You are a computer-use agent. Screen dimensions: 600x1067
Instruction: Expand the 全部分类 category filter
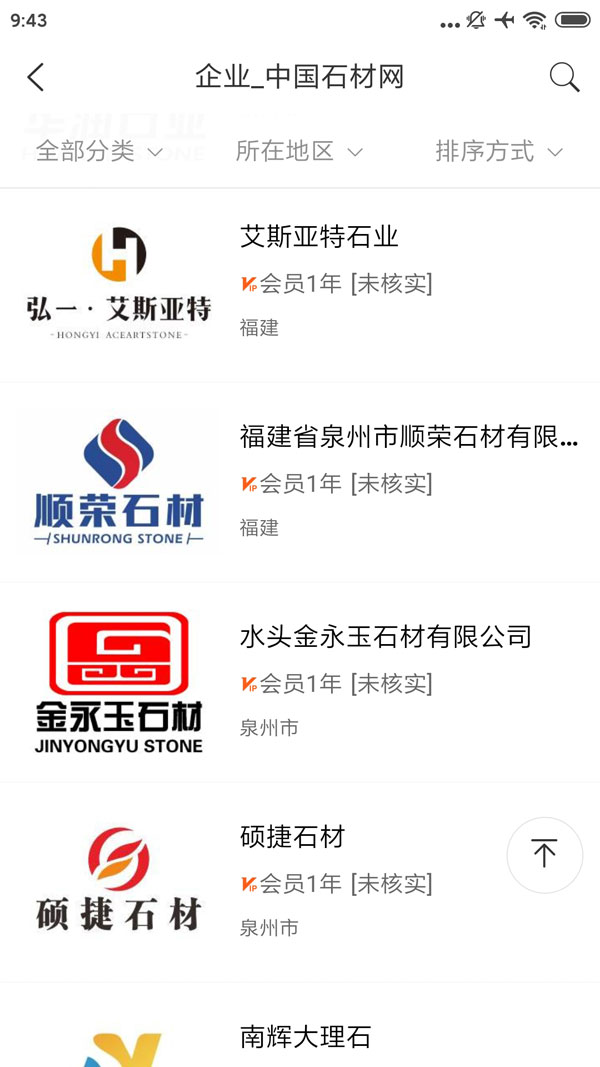[99, 152]
